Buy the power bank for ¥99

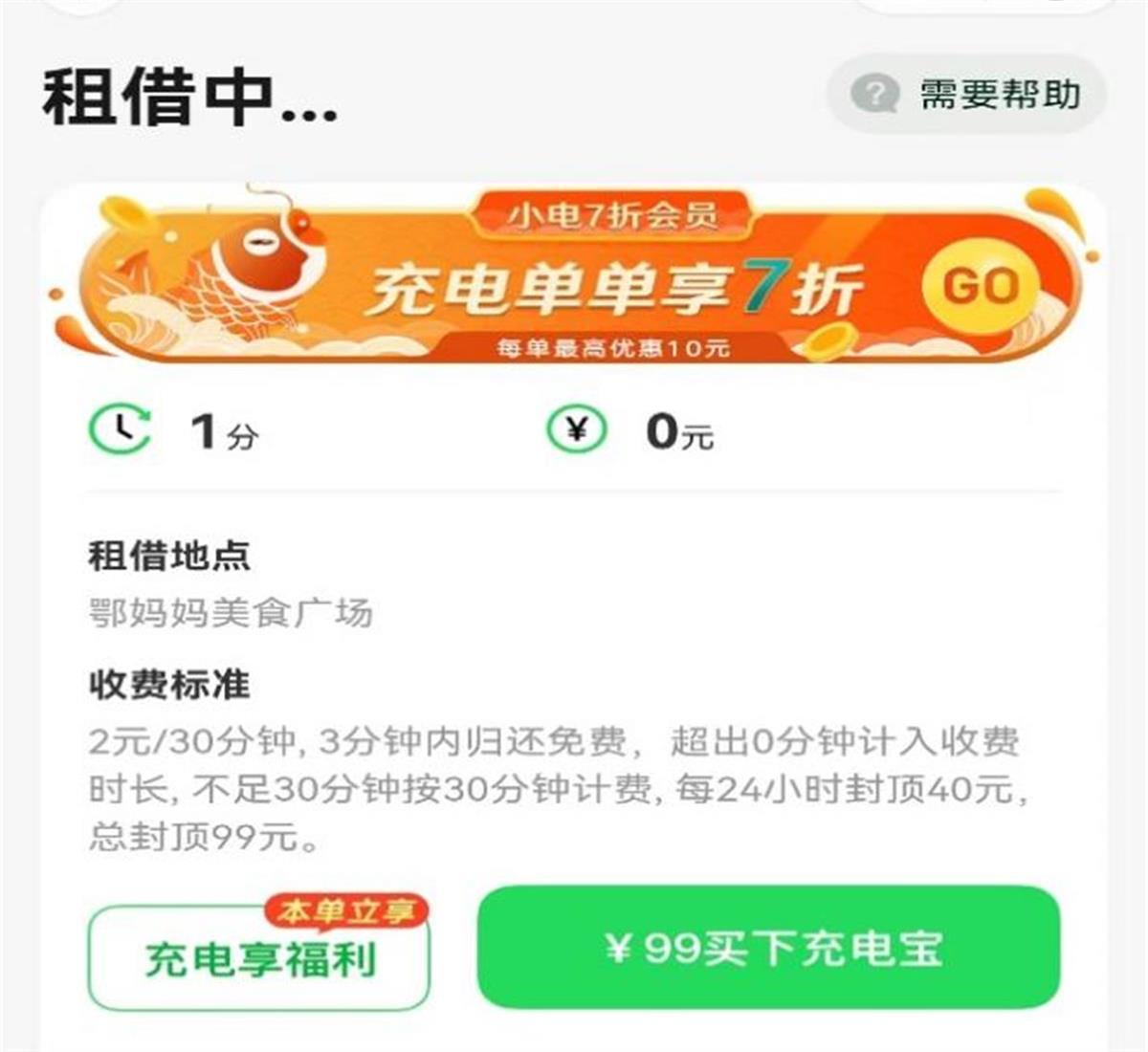tap(769, 948)
